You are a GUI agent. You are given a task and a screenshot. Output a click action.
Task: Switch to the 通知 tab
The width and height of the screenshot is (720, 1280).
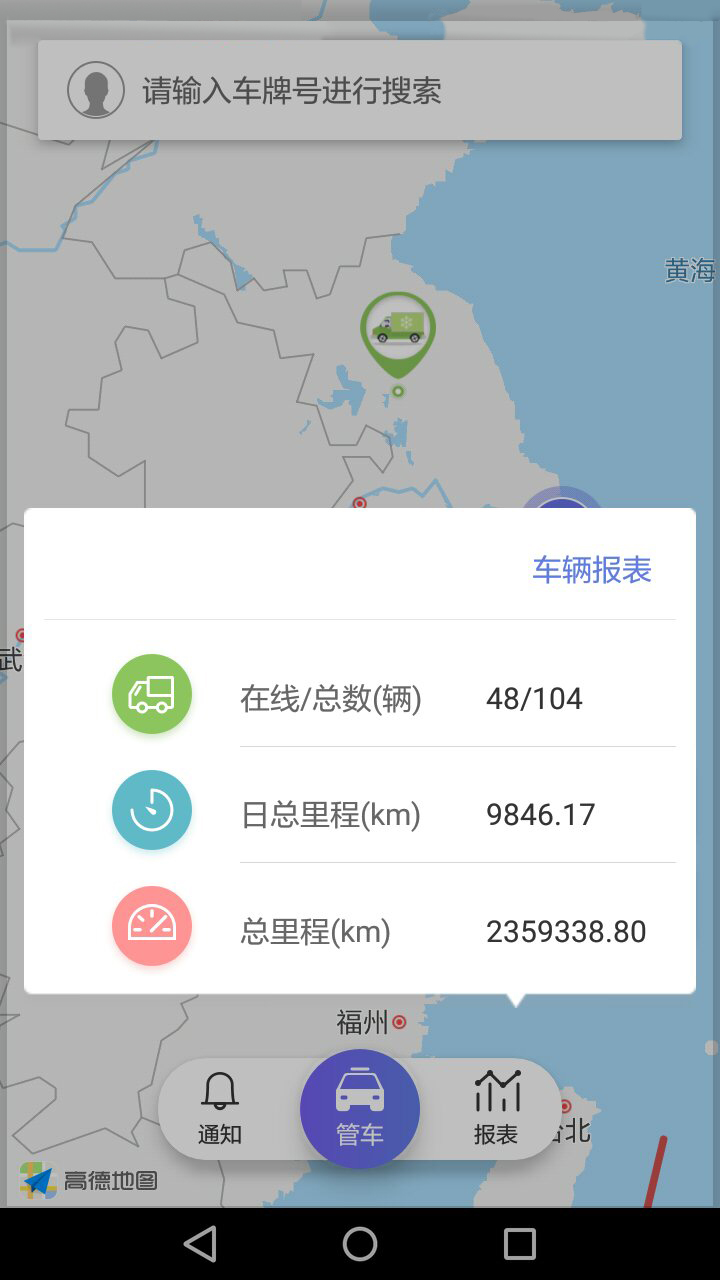coord(219,1110)
